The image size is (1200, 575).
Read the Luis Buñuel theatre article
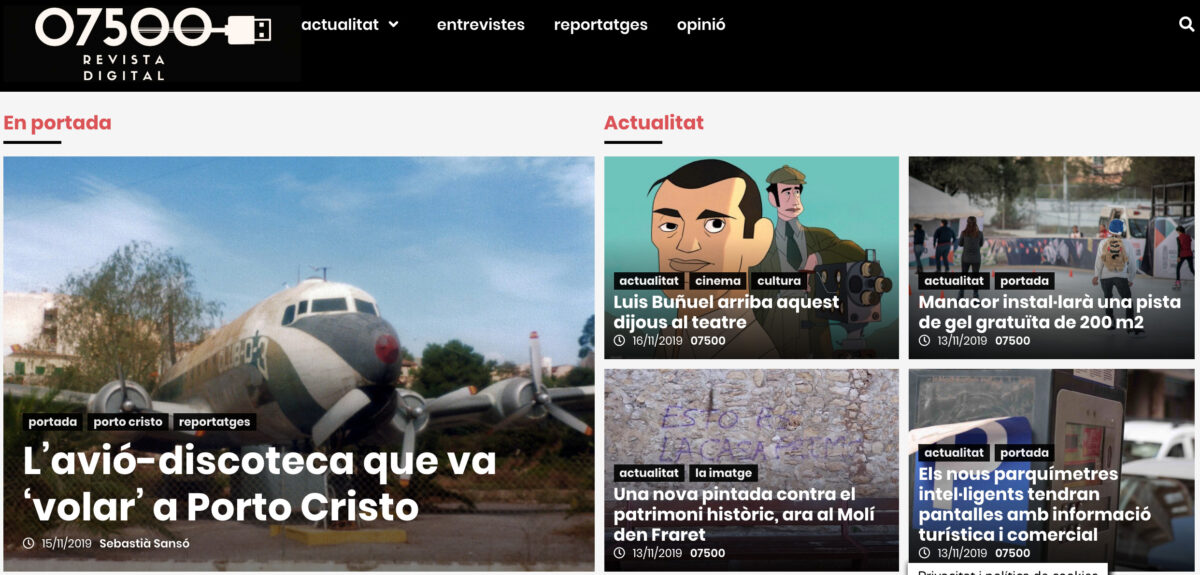(725, 312)
